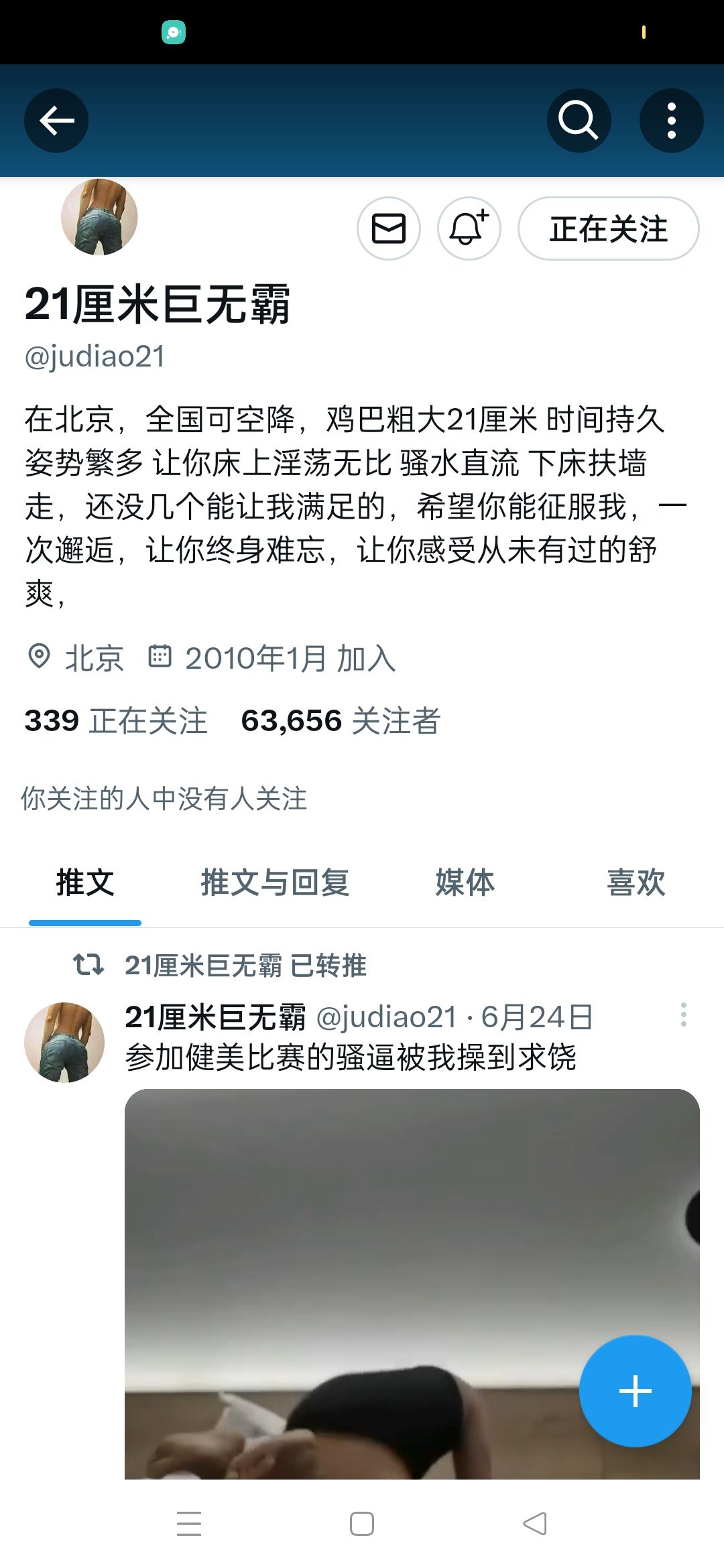View the 63,656 关注者 list
The width and height of the screenshot is (724, 1568).
(341, 721)
